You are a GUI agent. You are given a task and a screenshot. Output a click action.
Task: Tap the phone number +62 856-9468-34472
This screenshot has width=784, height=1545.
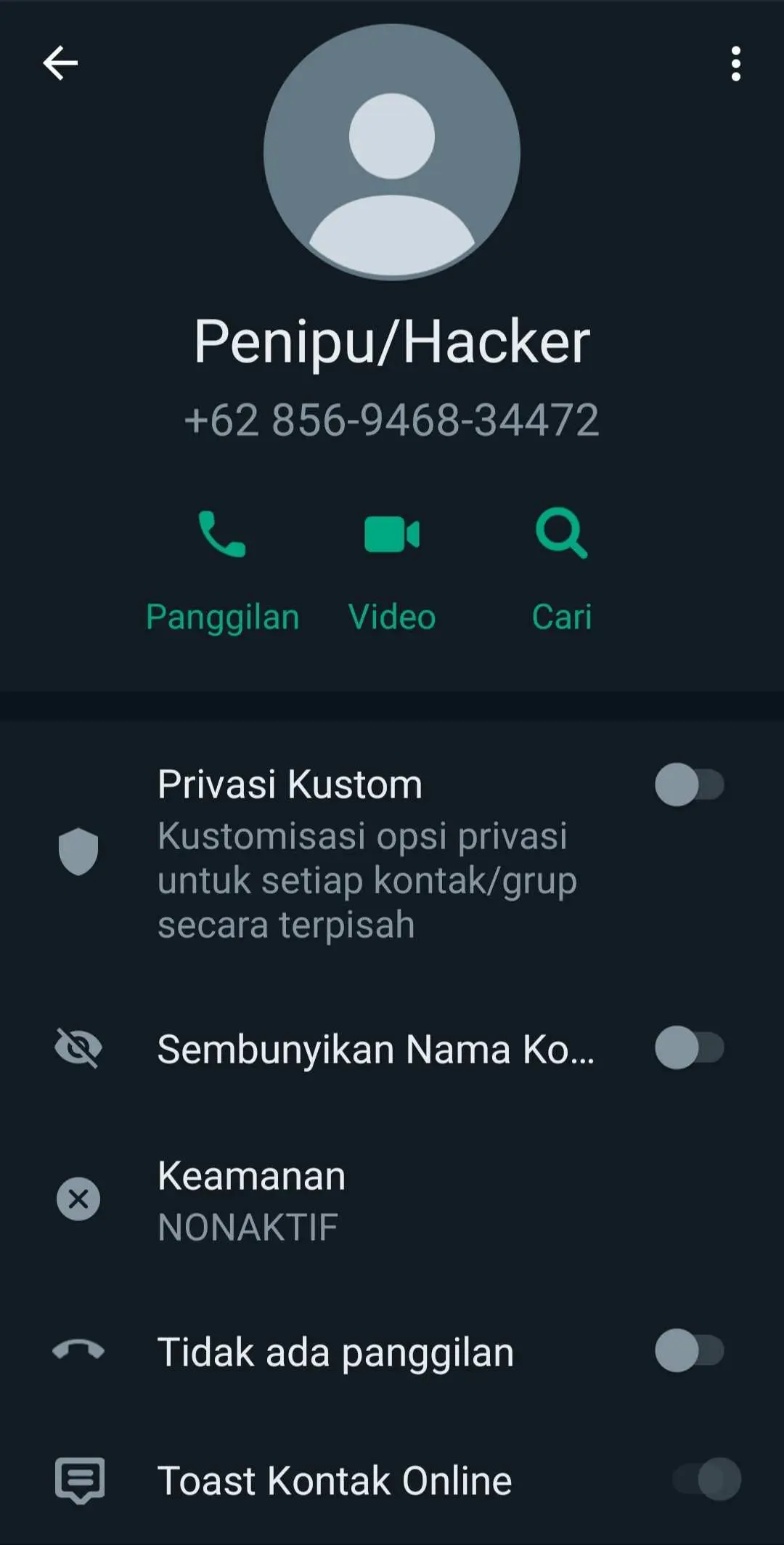click(392, 419)
